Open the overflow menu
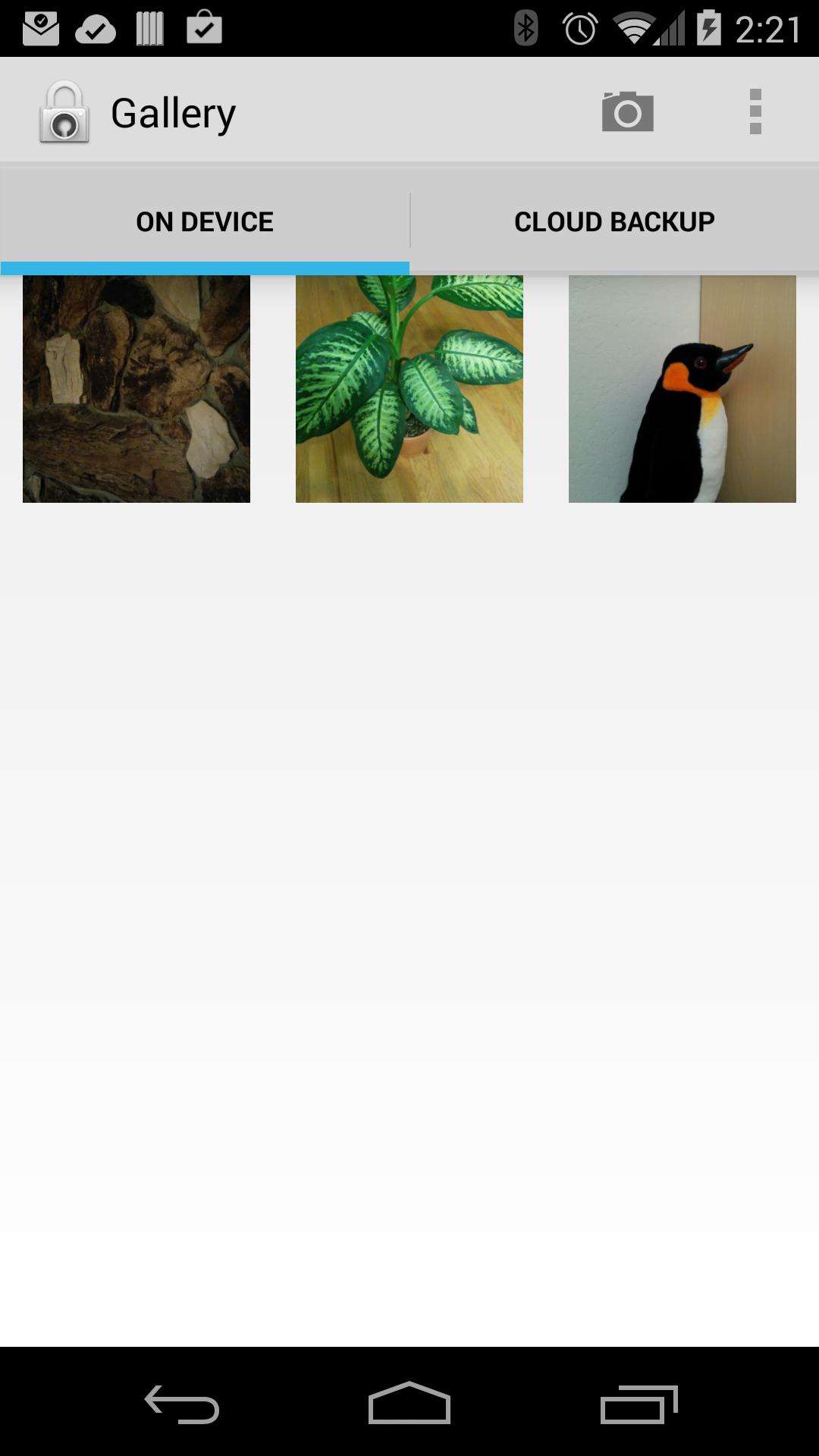This screenshot has height=1456, width=819. tap(755, 112)
